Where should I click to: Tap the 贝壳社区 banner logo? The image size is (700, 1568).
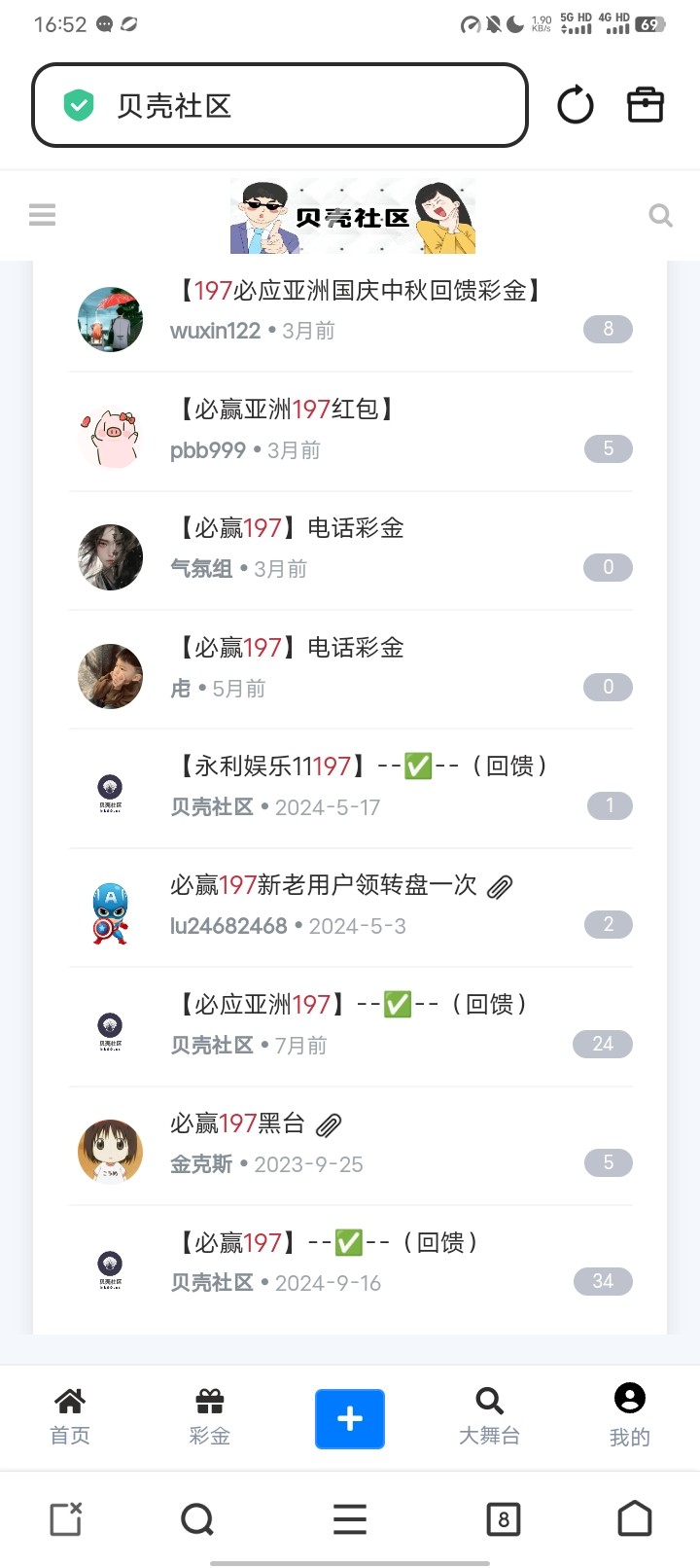pos(352,214)
